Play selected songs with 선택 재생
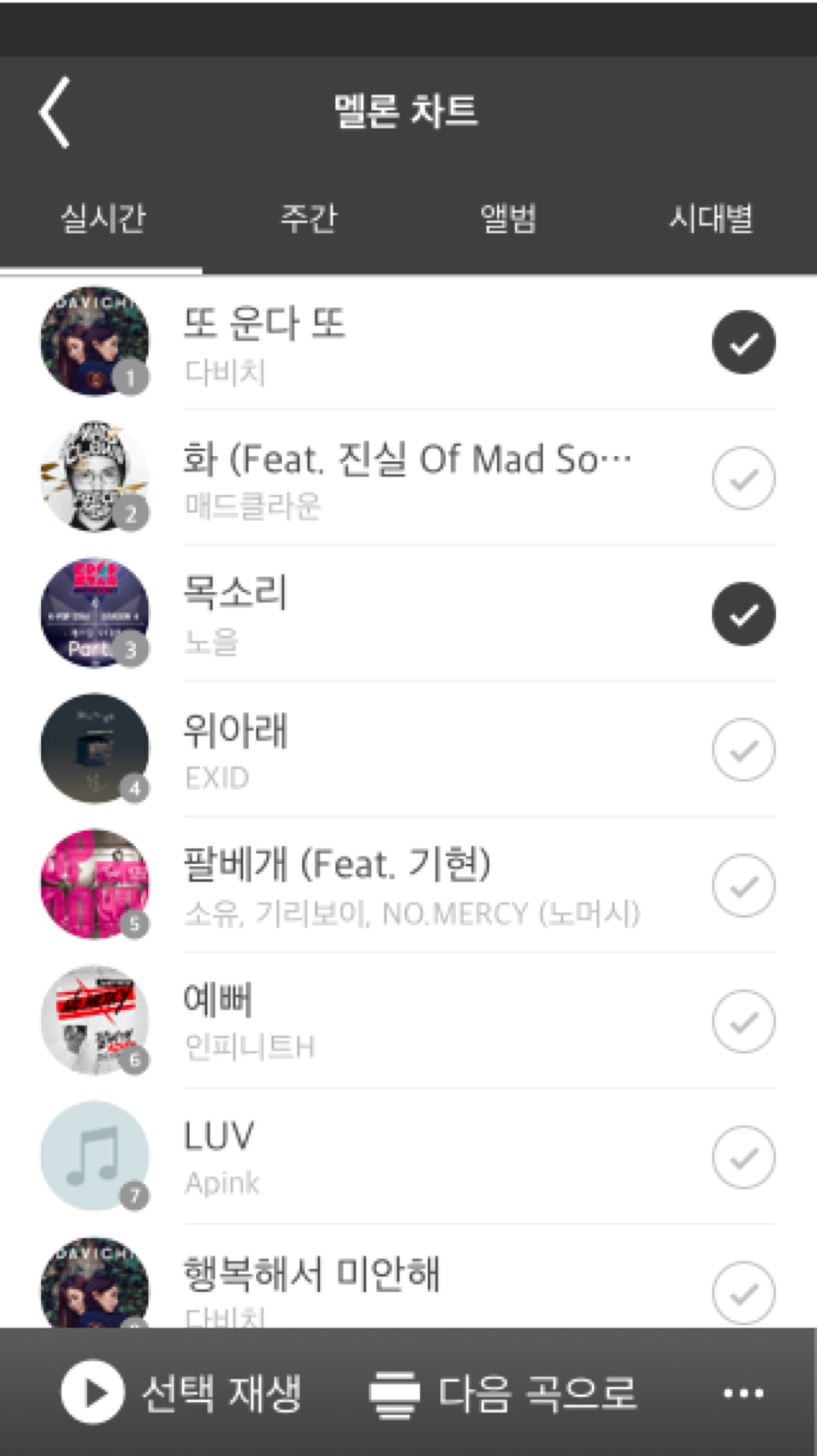The image size is (817, 1456). [182, 1392]
